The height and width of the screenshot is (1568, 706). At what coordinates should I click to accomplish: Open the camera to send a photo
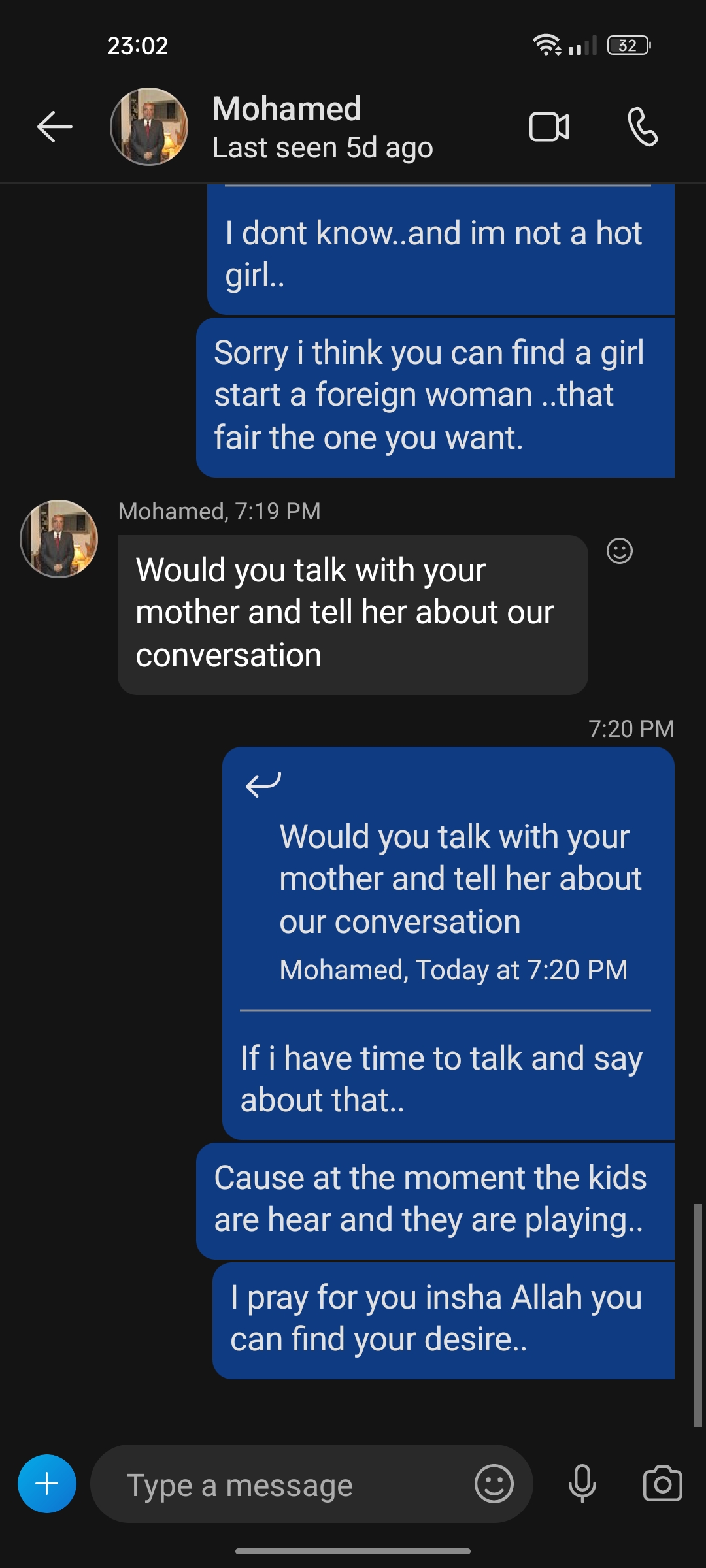(663, 1484)
